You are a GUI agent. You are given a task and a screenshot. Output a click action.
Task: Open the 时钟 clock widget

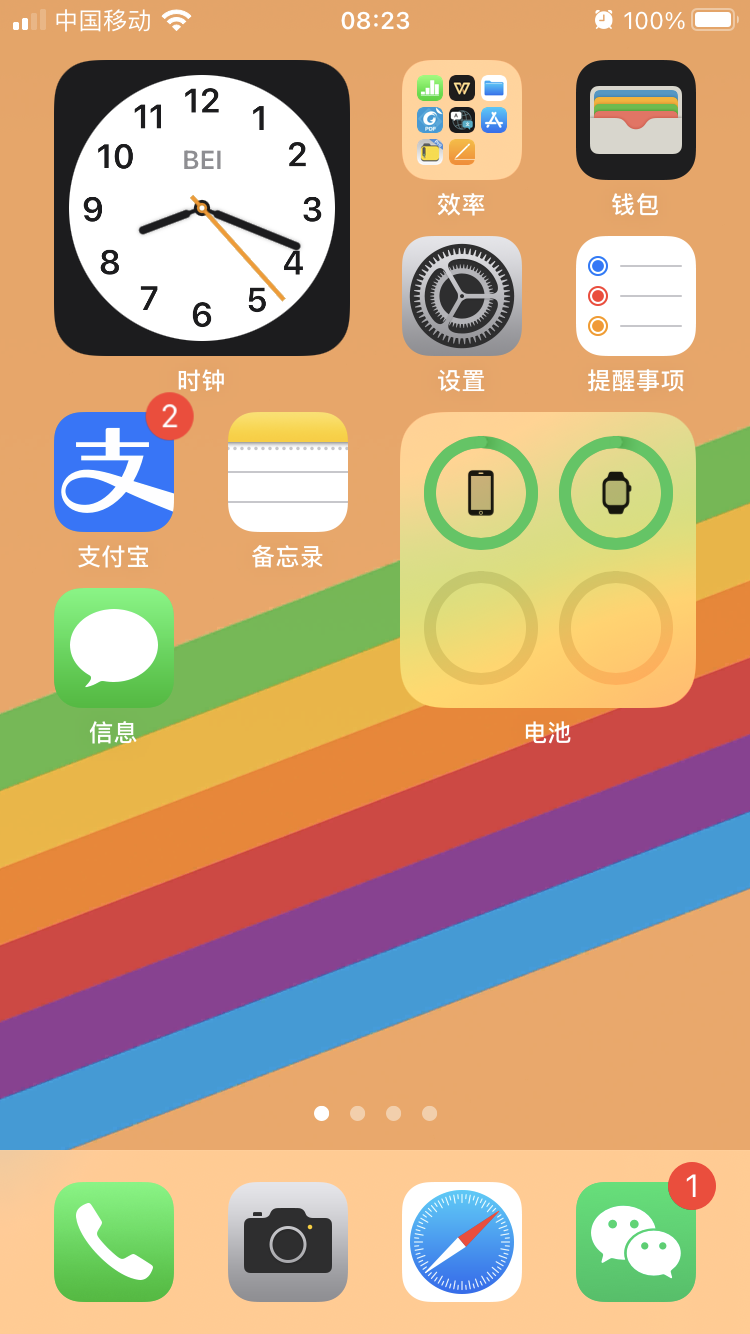point(202,208)
